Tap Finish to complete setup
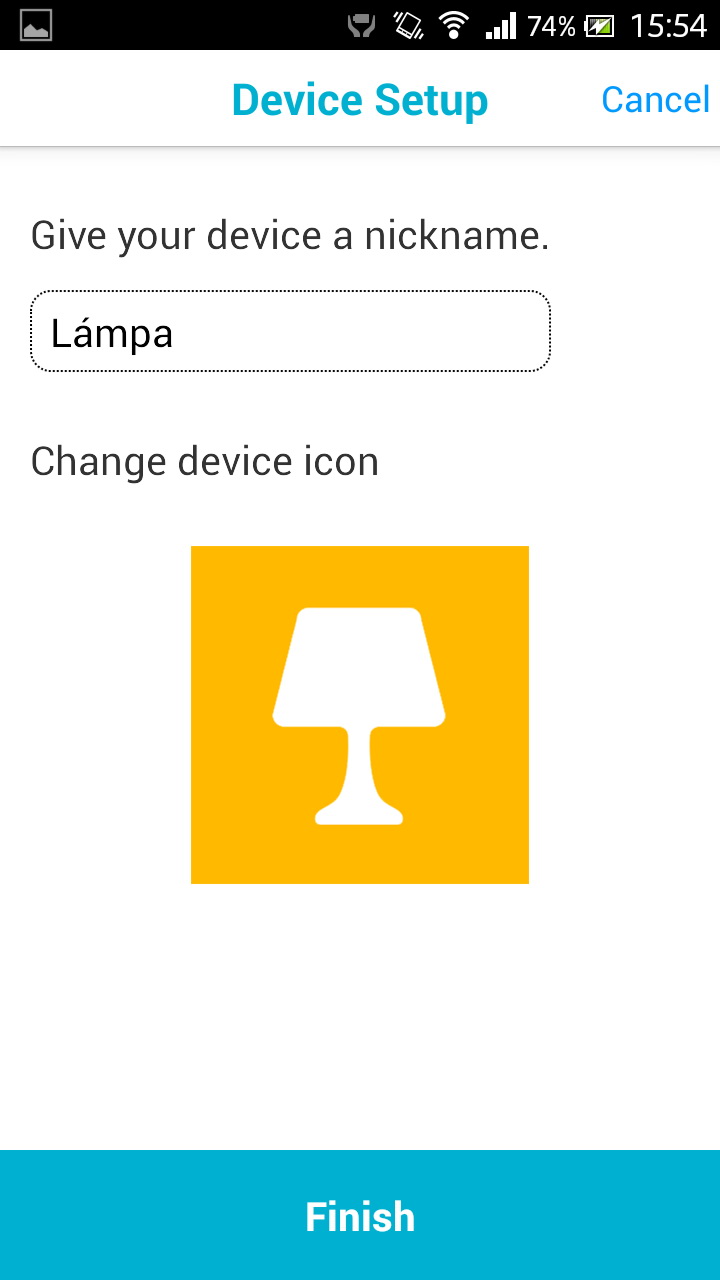This screenshot has height=1280, width=720. point(360,1215)
